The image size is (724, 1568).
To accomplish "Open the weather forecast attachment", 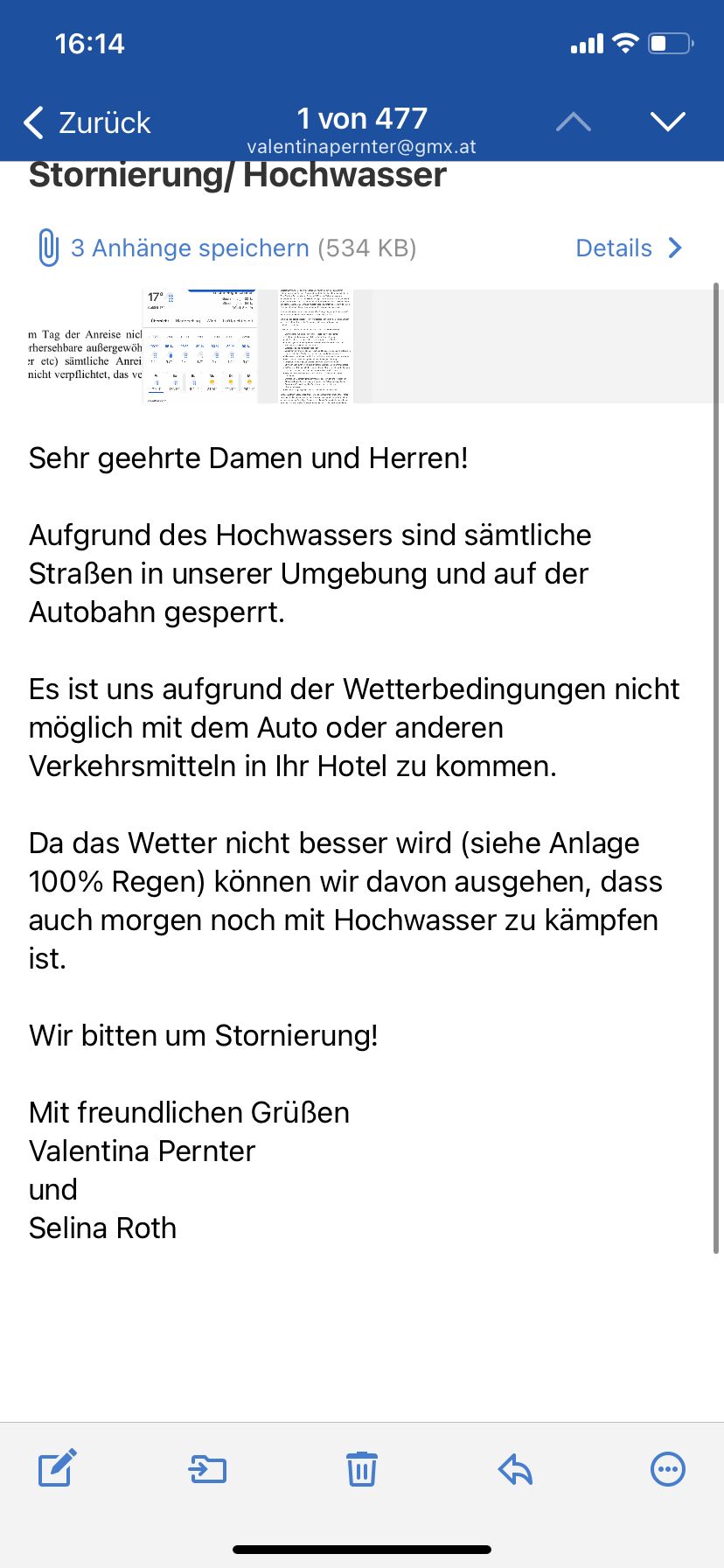I will (201, 346).
